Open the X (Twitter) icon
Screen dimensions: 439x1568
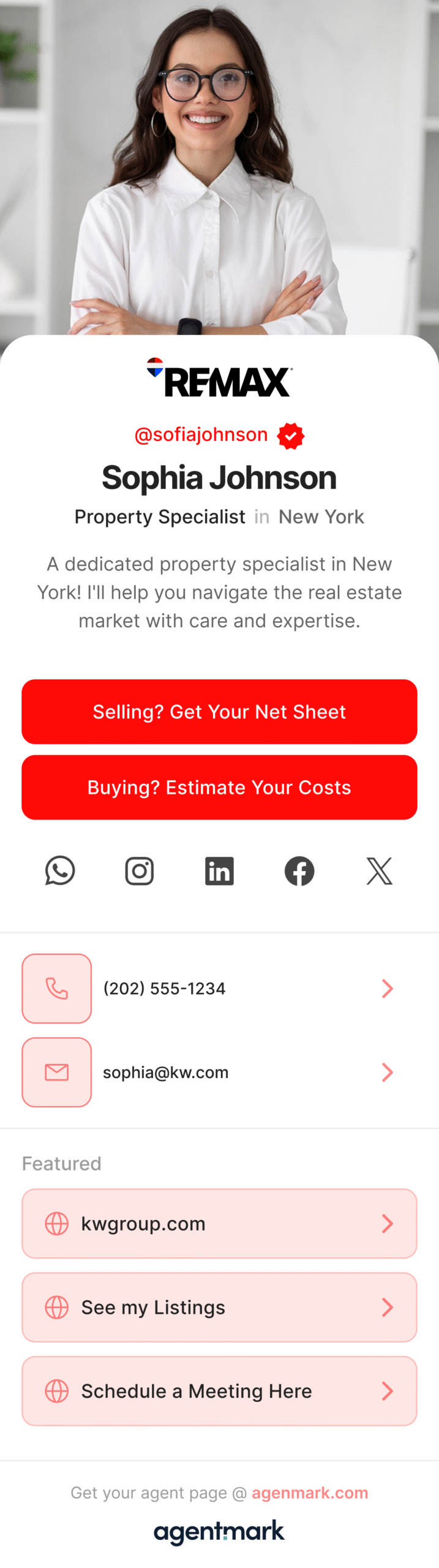379,870
